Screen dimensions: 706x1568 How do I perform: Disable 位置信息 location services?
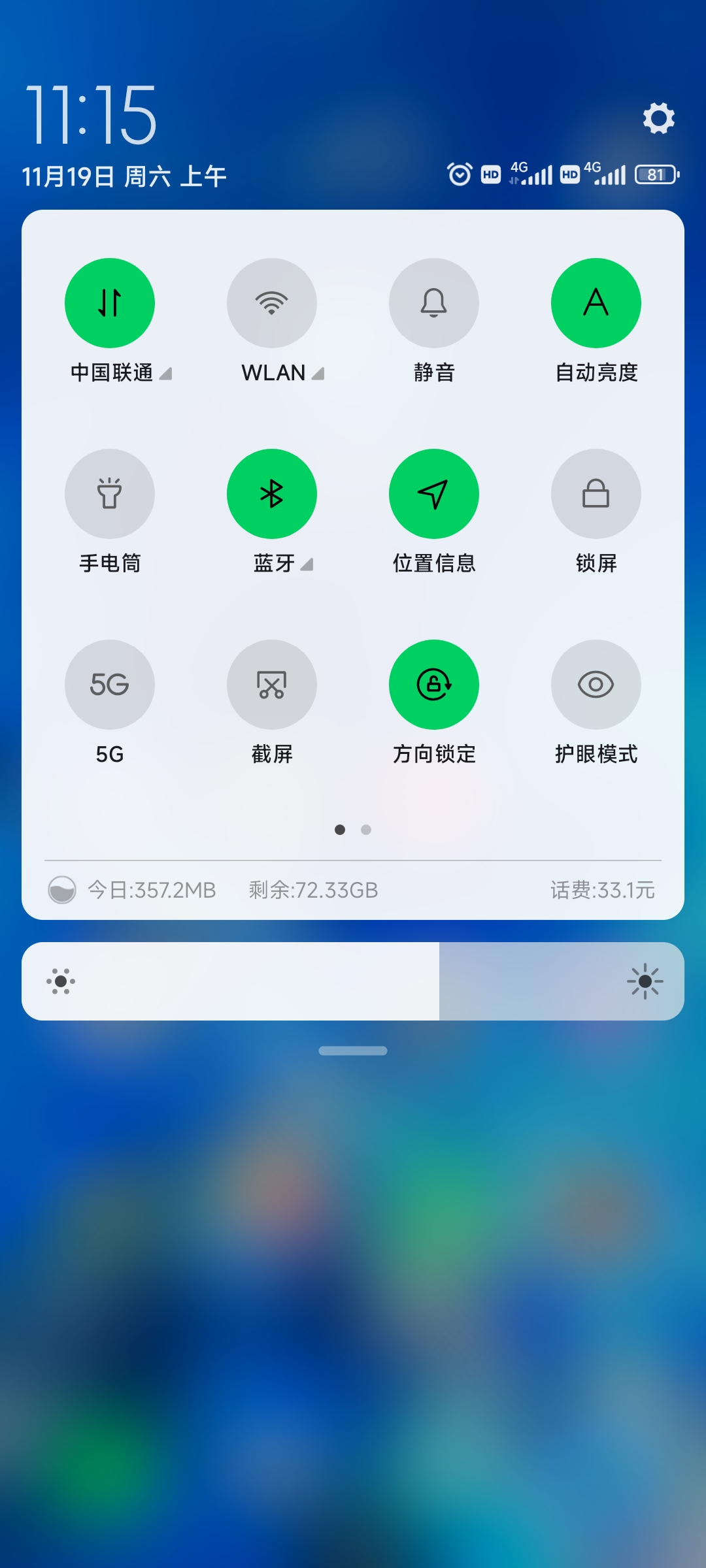[434, 494]
